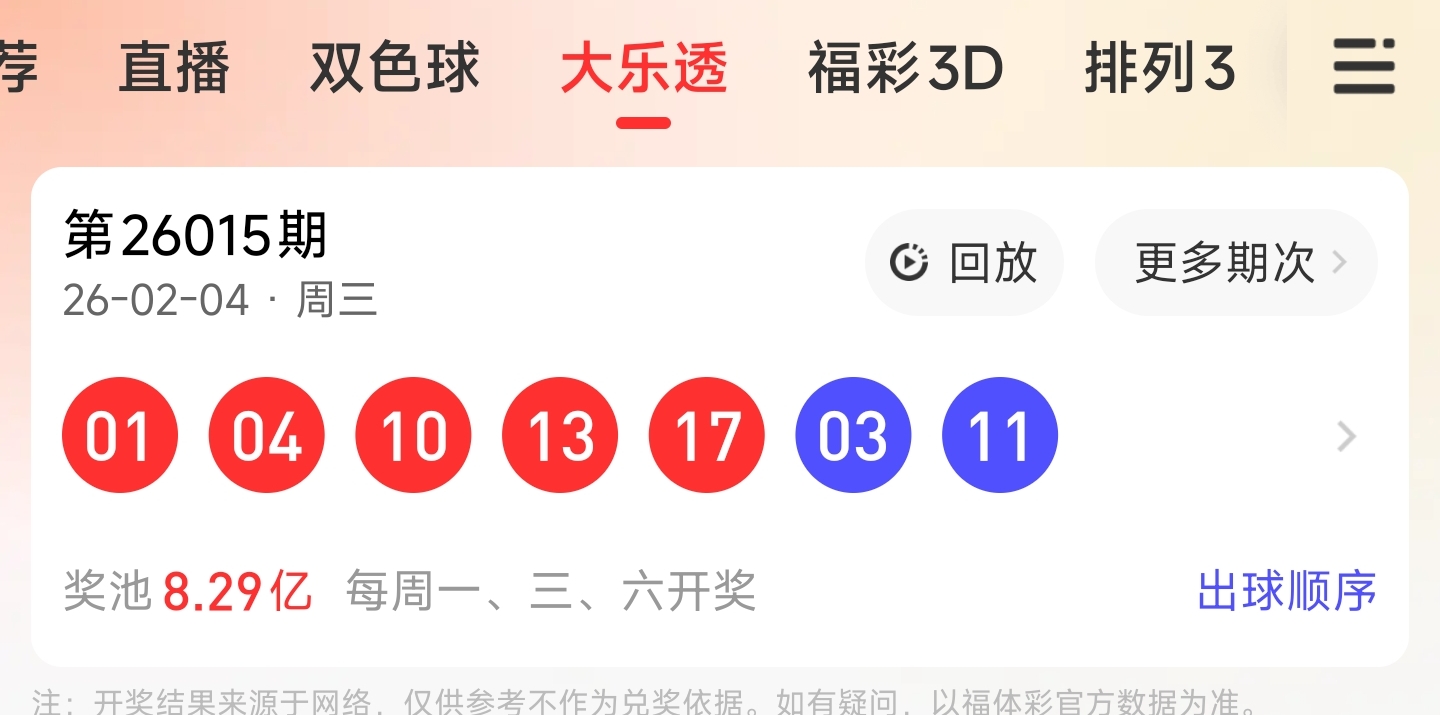Switch to the 福彩3D tab
This screenshot has width=1440, height=715.
[905, 68]
